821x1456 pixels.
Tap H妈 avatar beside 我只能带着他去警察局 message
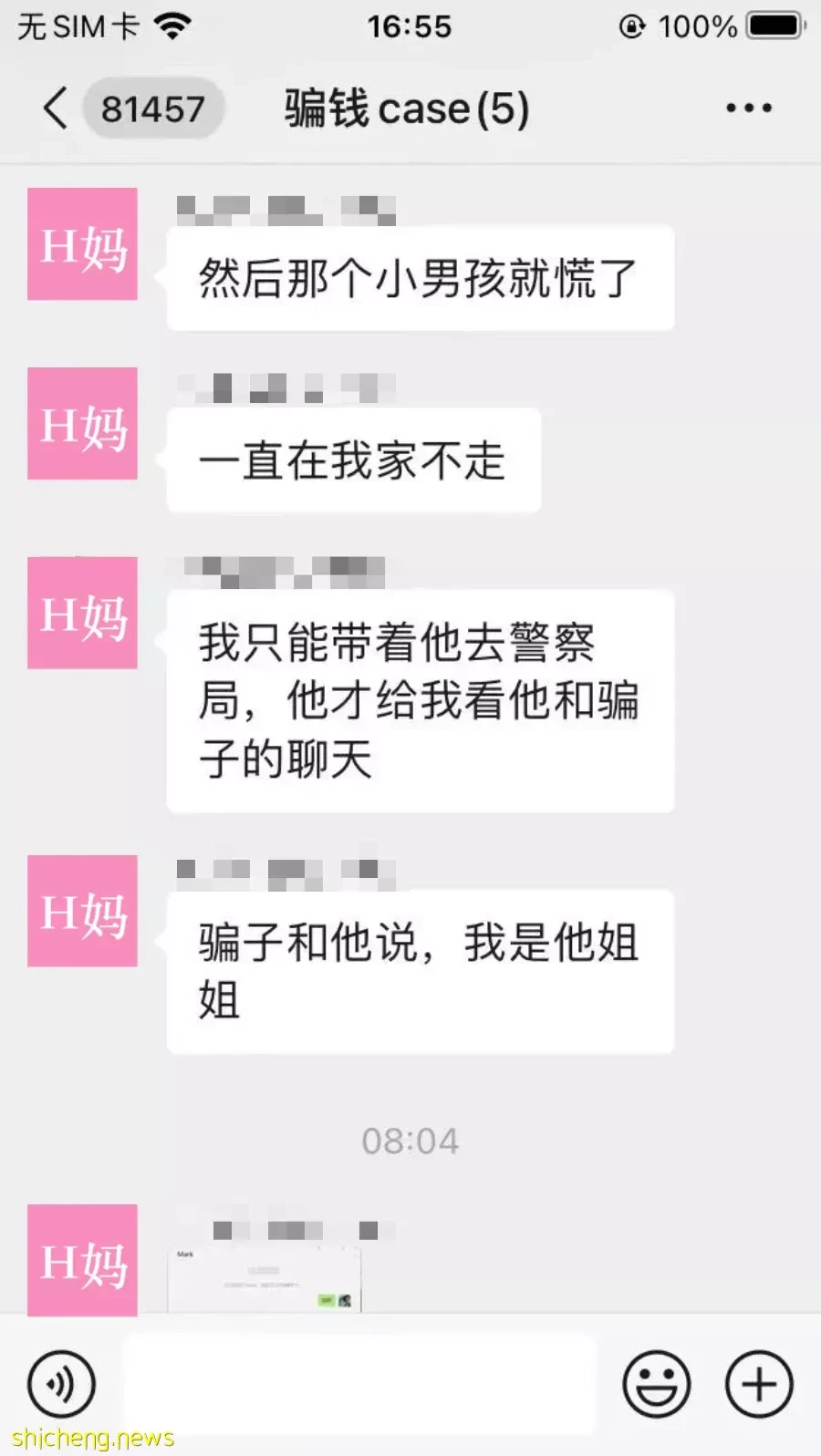point(82,614)
